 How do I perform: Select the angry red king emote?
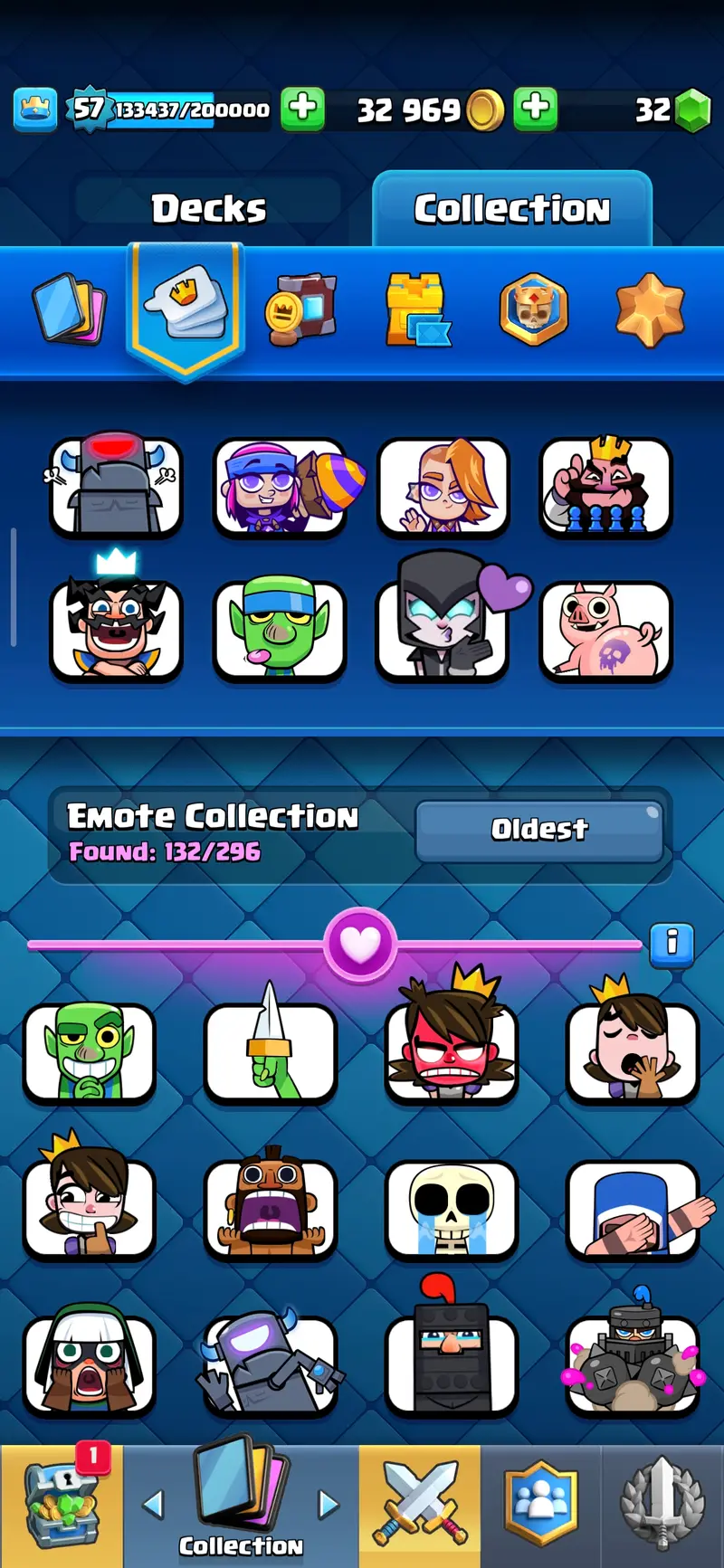[451, 1051]
